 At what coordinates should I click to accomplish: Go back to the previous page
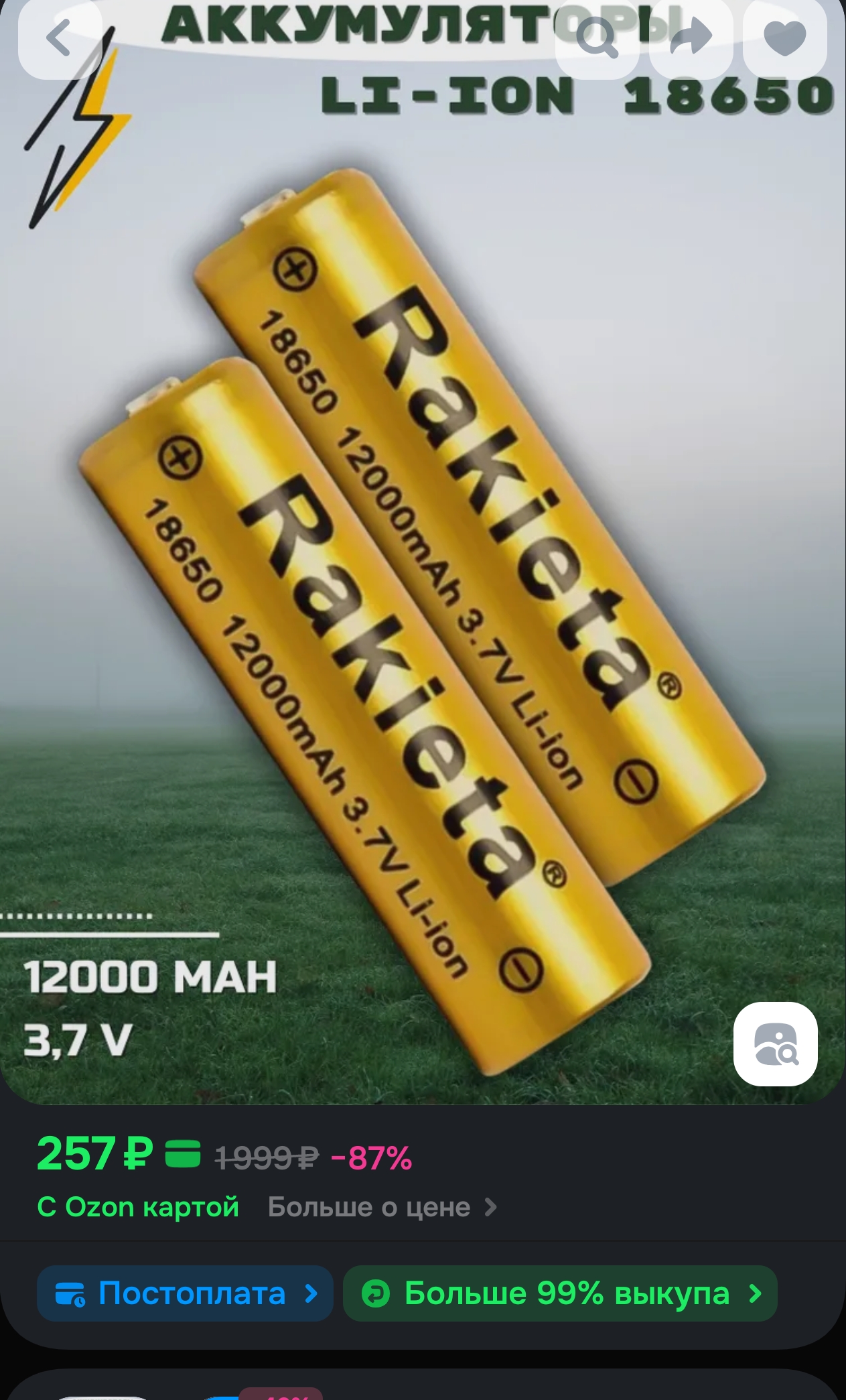coord(60,38)
